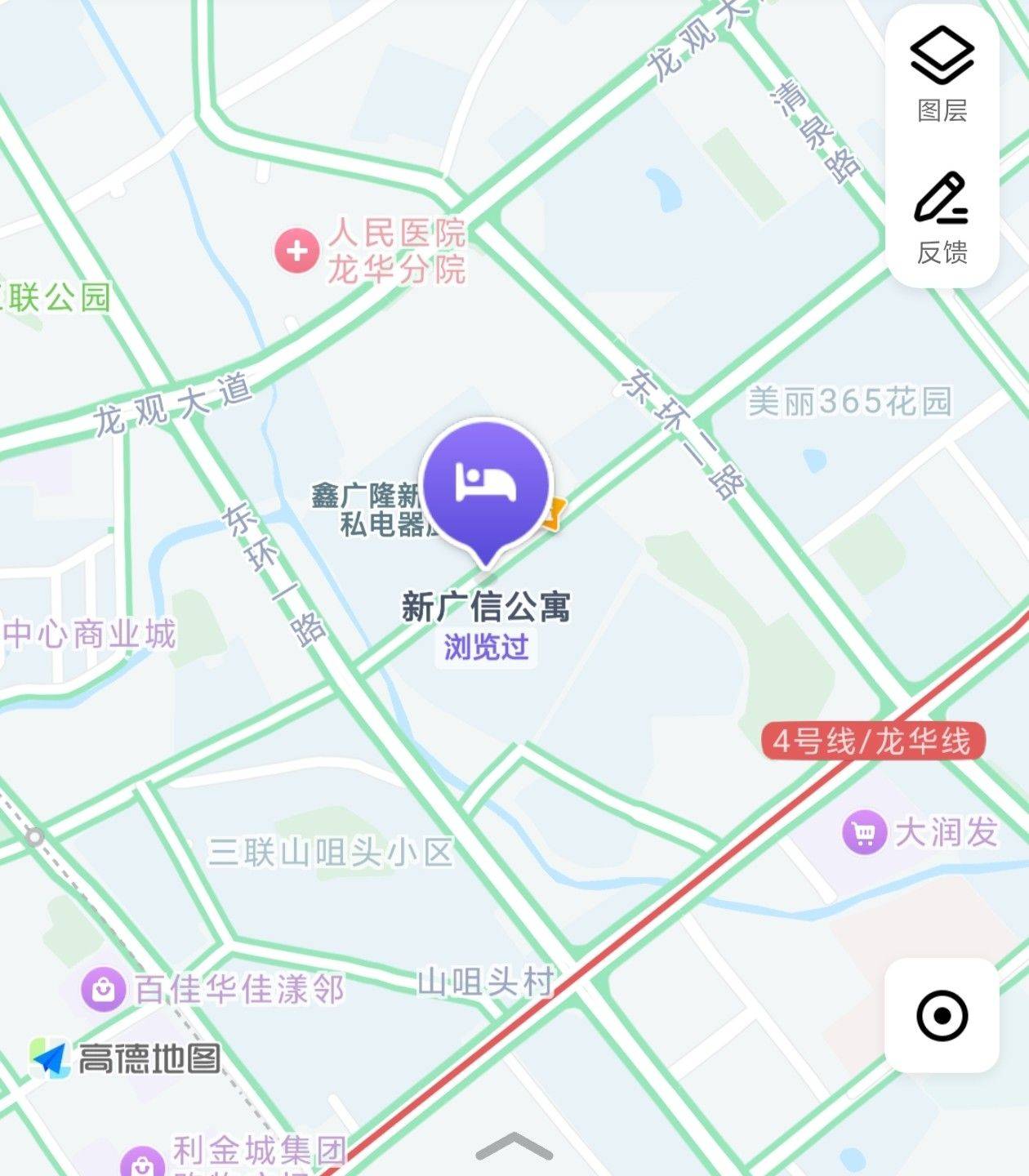Open the 图层 map layers menu
1029x1176 pixels.
pos(942,74)
